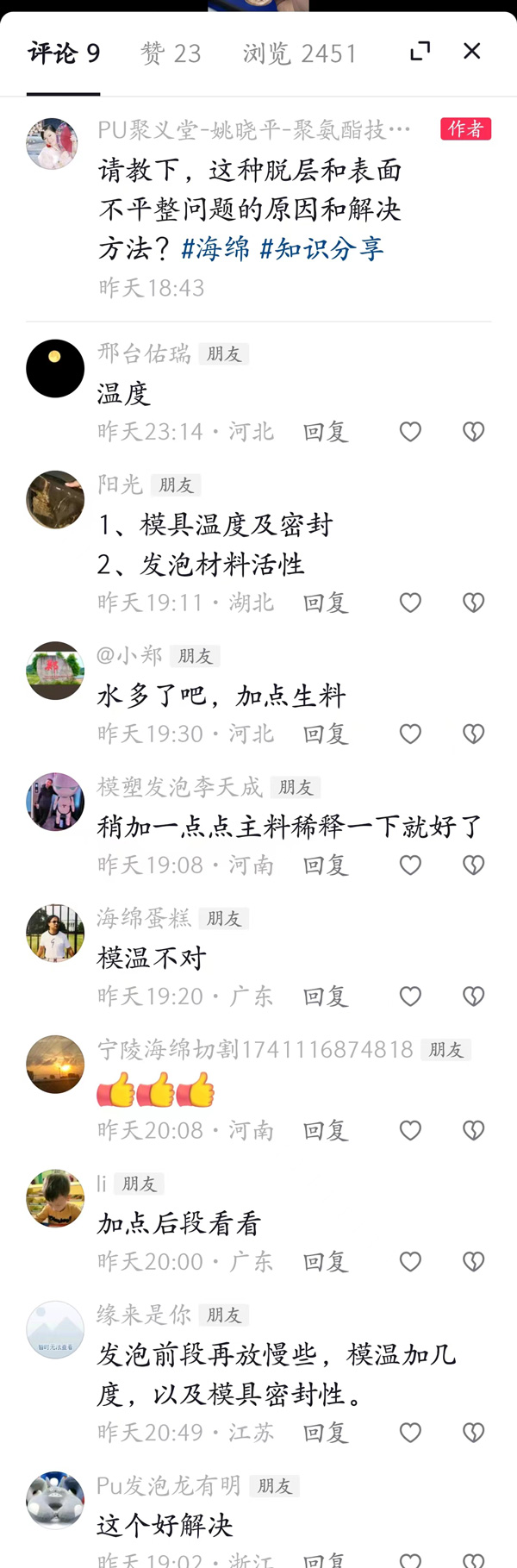The width and height of the screenshot is (517, 1568).
Task: Open author PU聚义堂's avatar
Action: (x=52, y=143)
